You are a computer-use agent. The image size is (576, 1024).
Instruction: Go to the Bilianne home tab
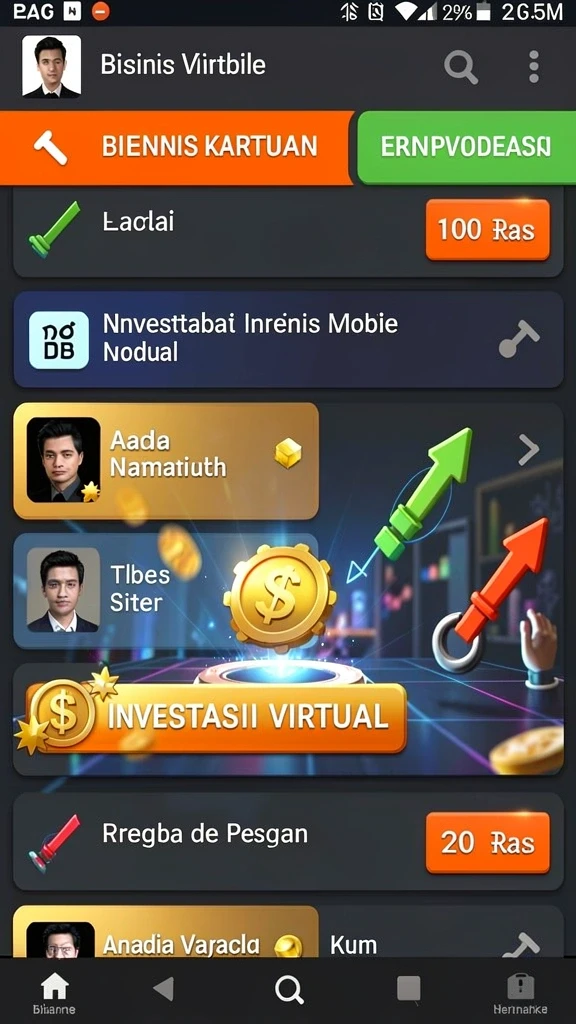[x=54, y=993]
